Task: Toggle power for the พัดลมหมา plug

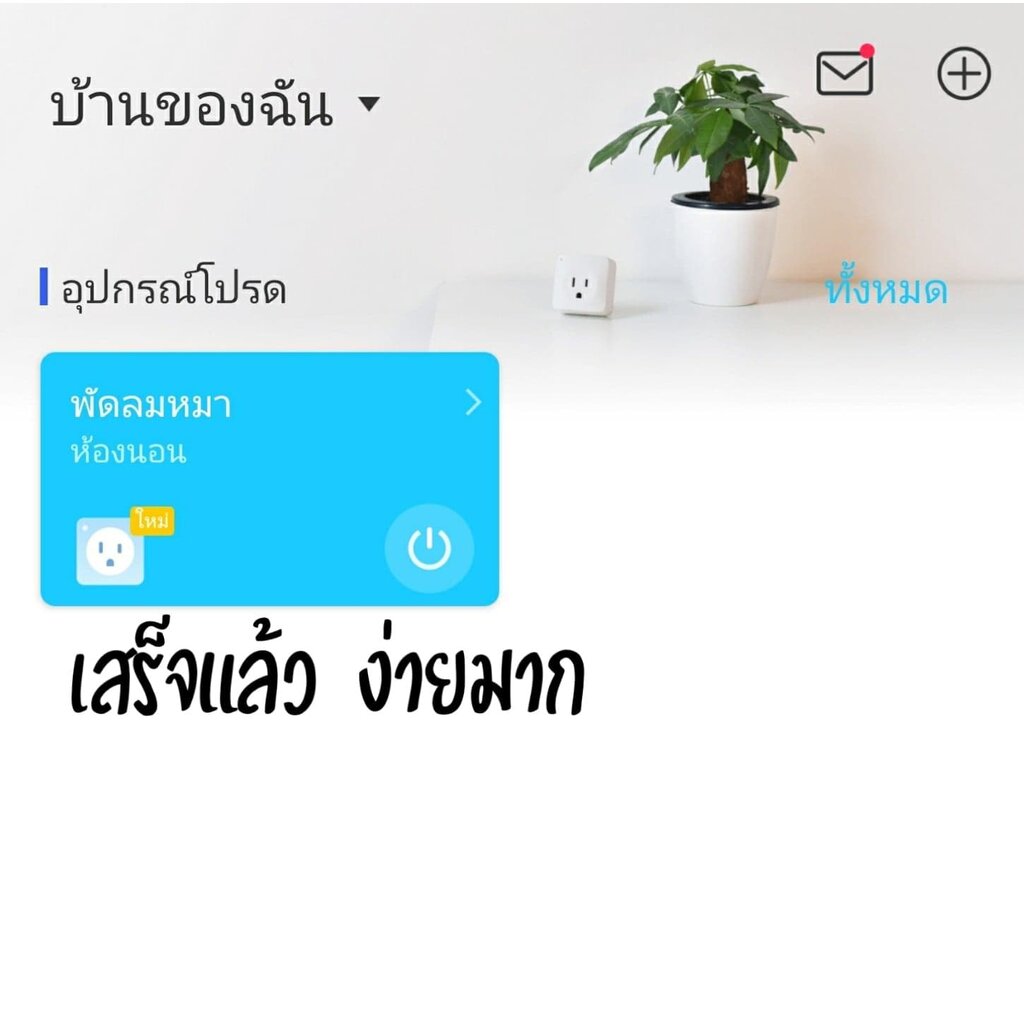Action: 429,549
